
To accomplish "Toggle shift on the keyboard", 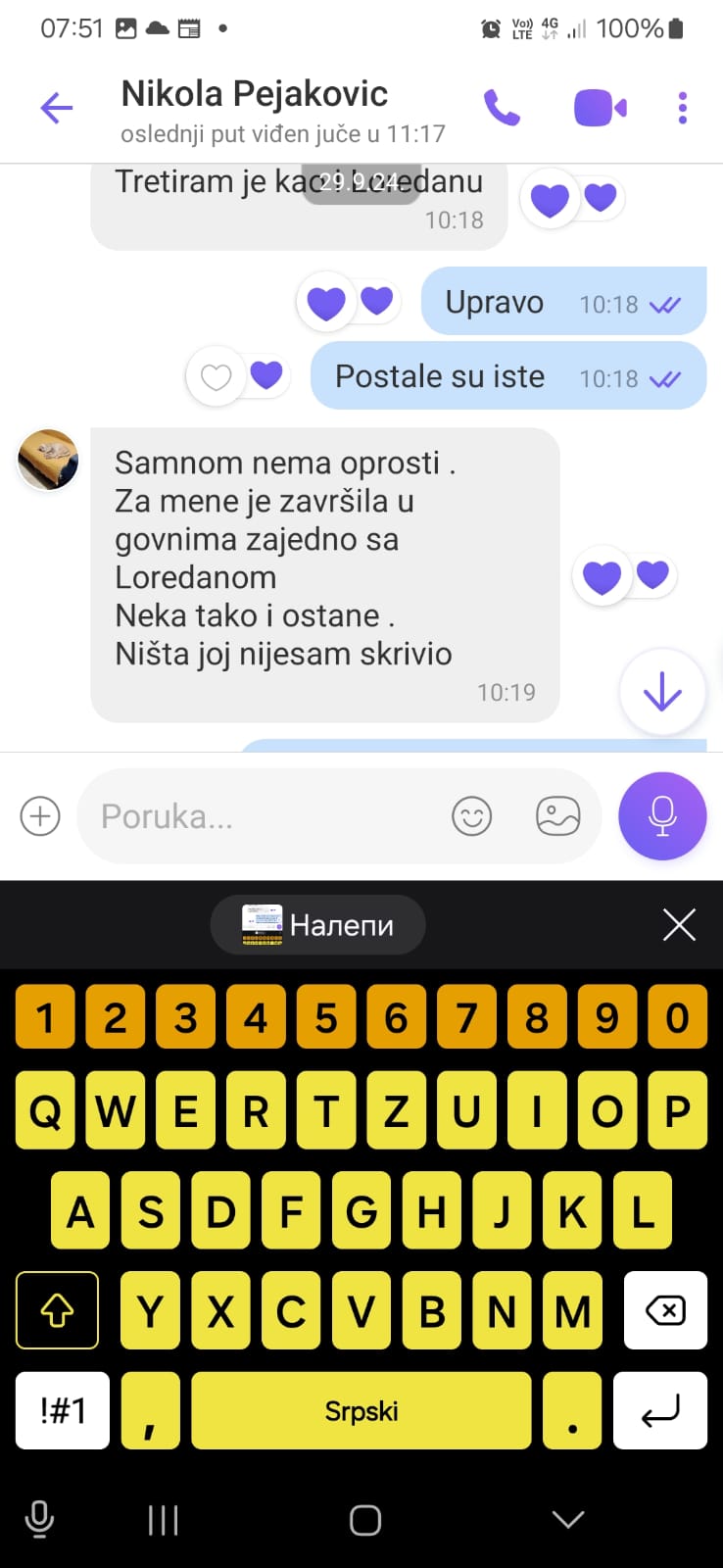I will (x=57, y=1310).
